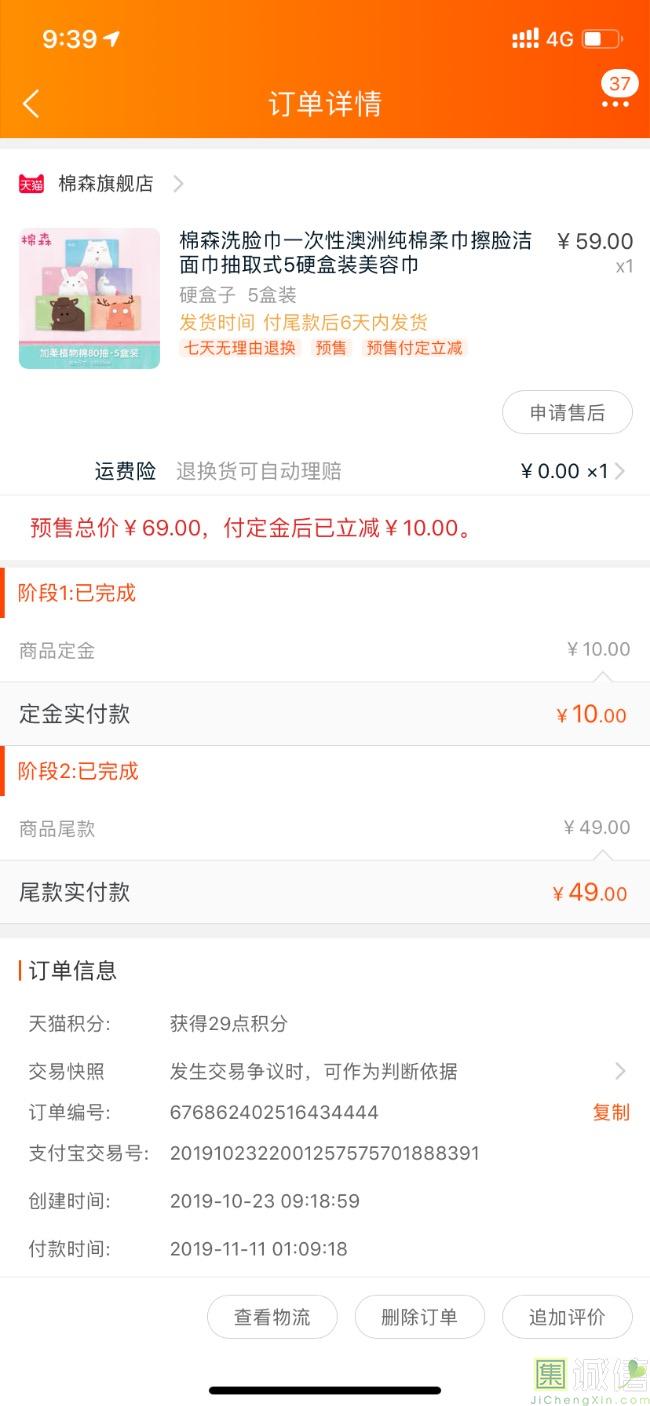The image size is (650, 1406).
Task: Go back using the top-left arrow
Action: [31, 103]
